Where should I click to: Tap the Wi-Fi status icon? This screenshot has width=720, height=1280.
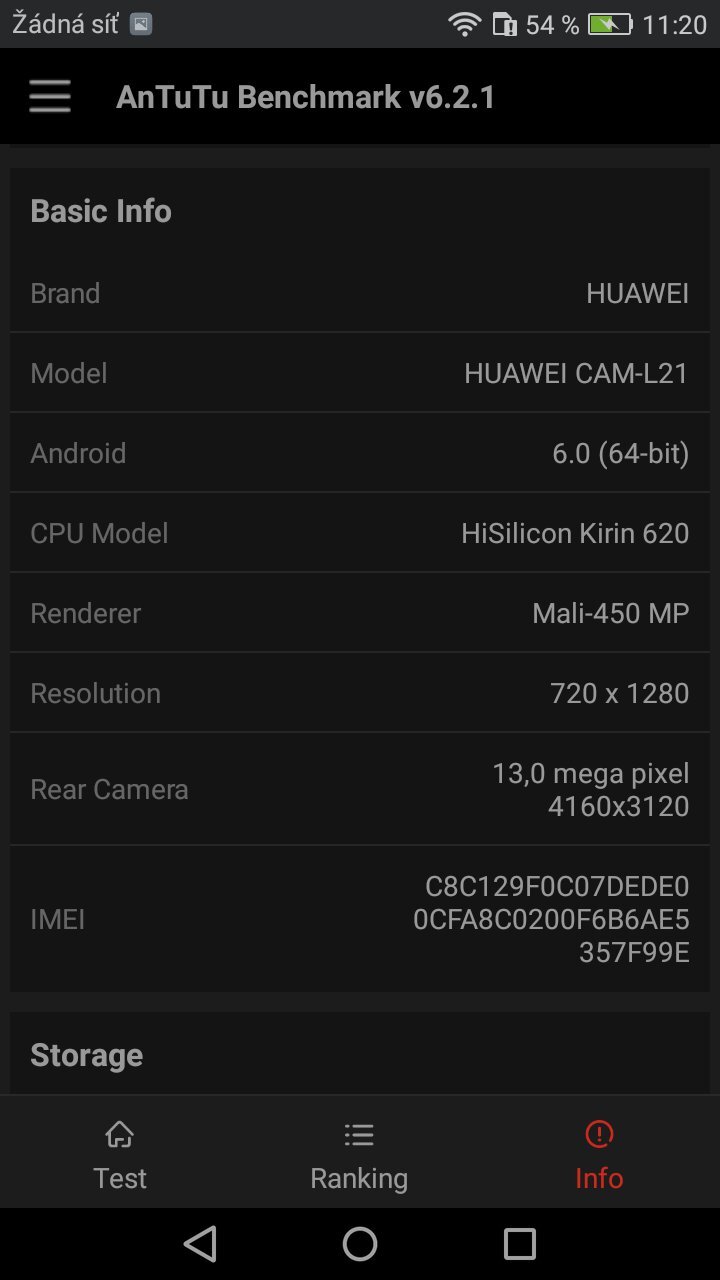(x=465, y=22)
